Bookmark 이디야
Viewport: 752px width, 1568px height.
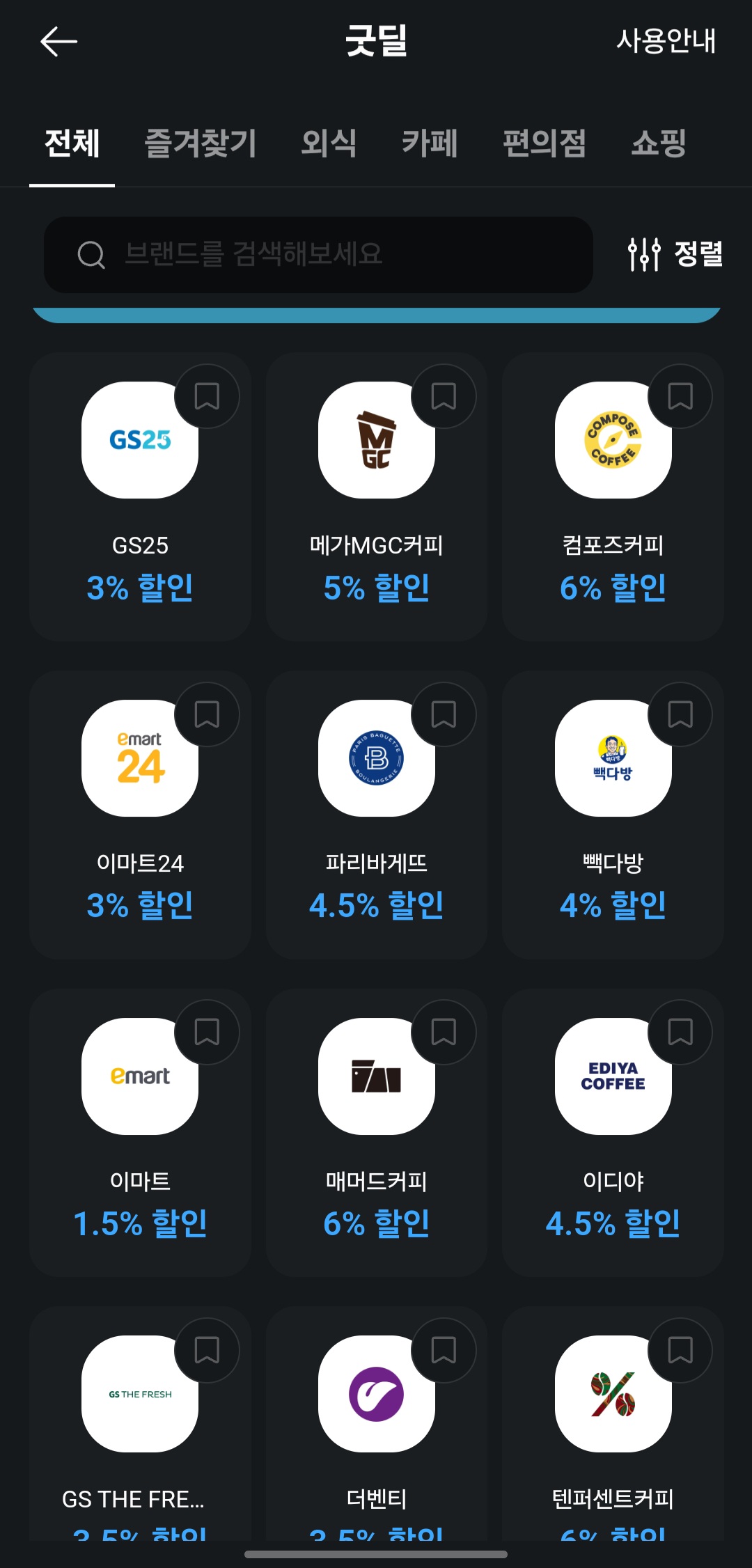680,1032
